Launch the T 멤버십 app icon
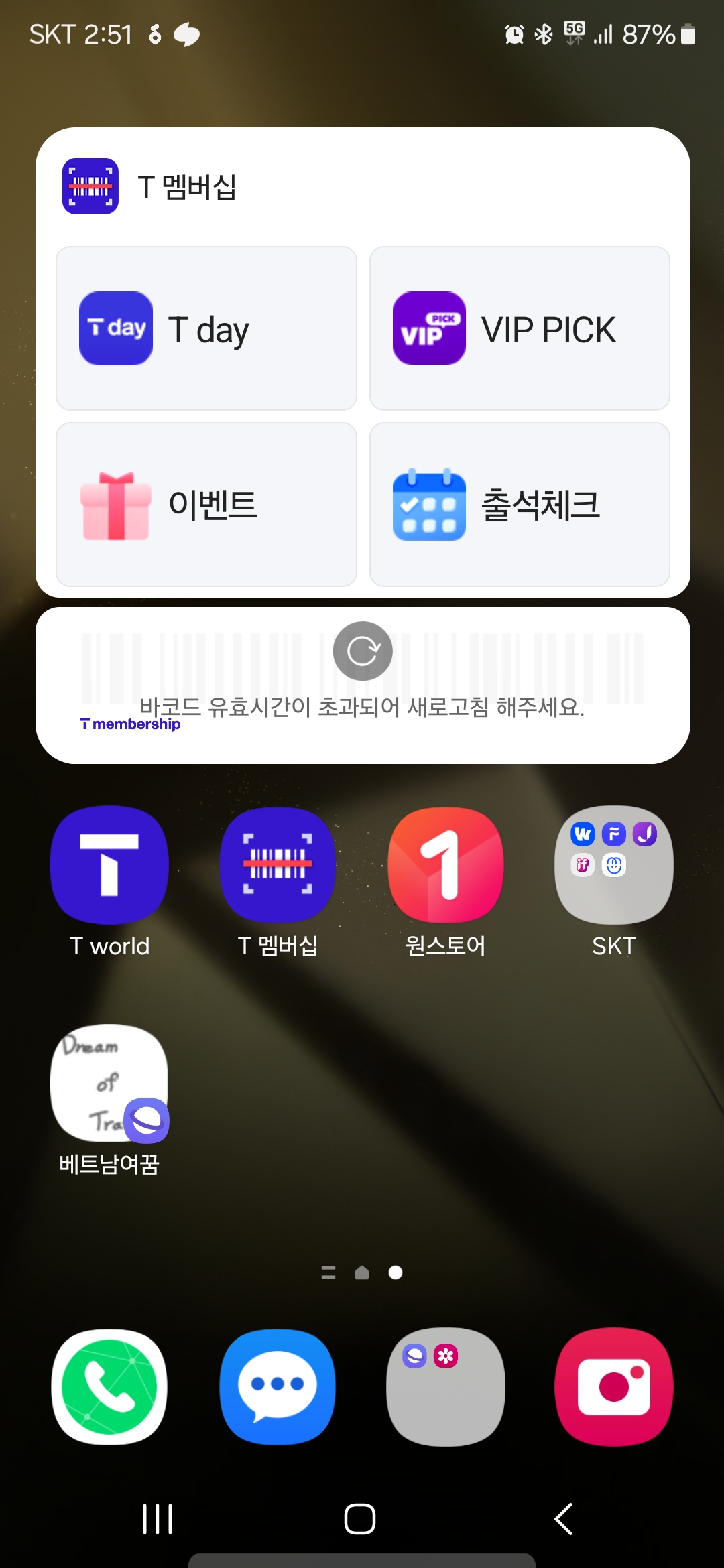 [278, 865]
